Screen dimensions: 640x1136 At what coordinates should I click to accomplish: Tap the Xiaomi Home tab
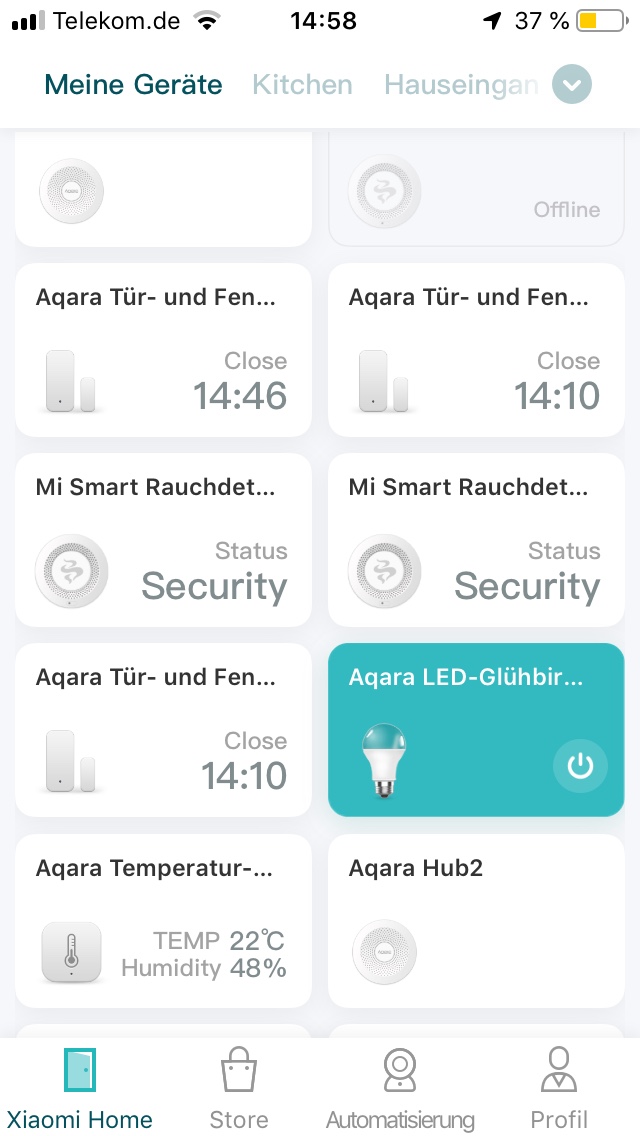coord(80,1088)
